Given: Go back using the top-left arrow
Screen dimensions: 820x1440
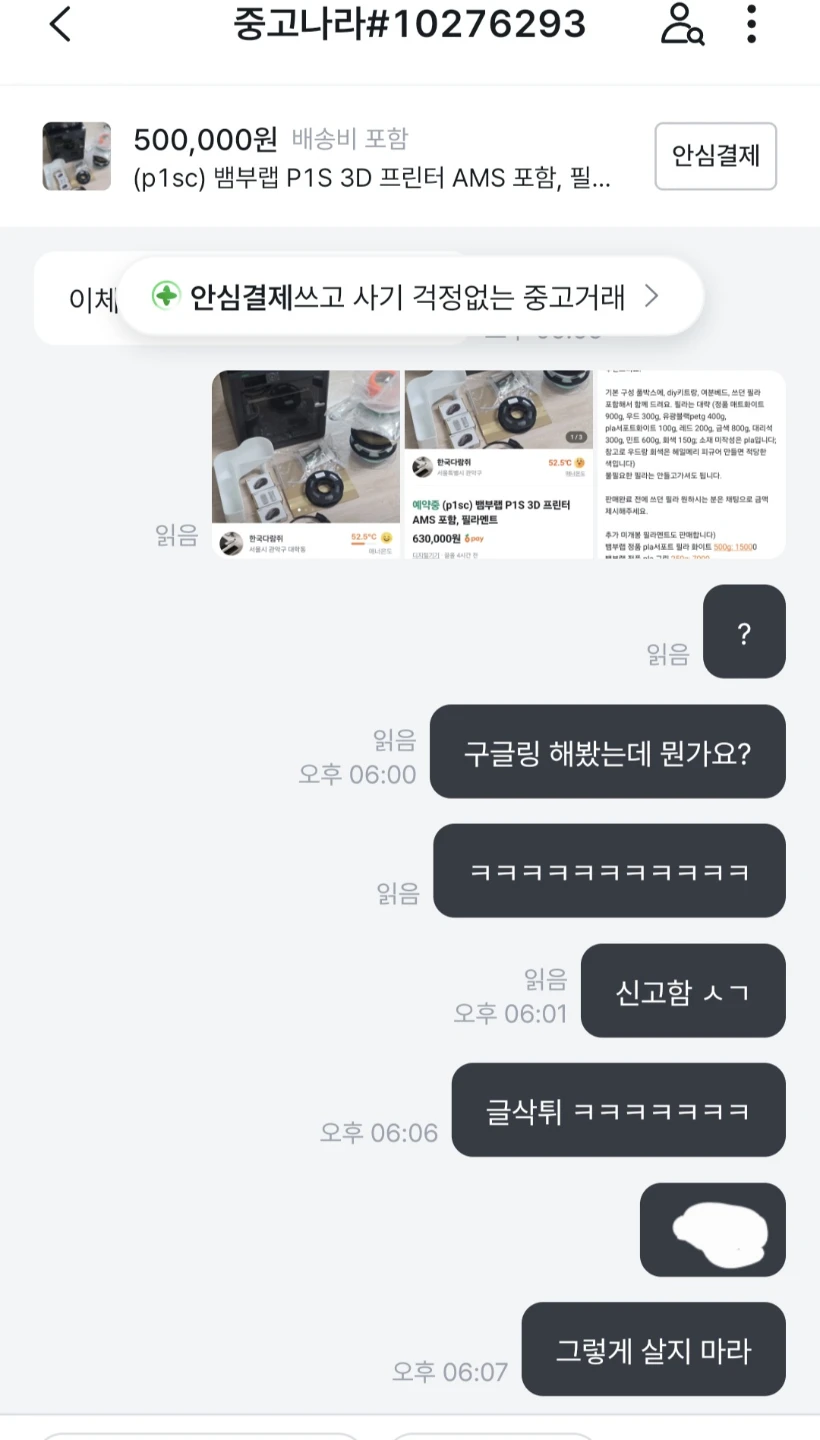Looking at the screenshot, I should pos(61,24).
